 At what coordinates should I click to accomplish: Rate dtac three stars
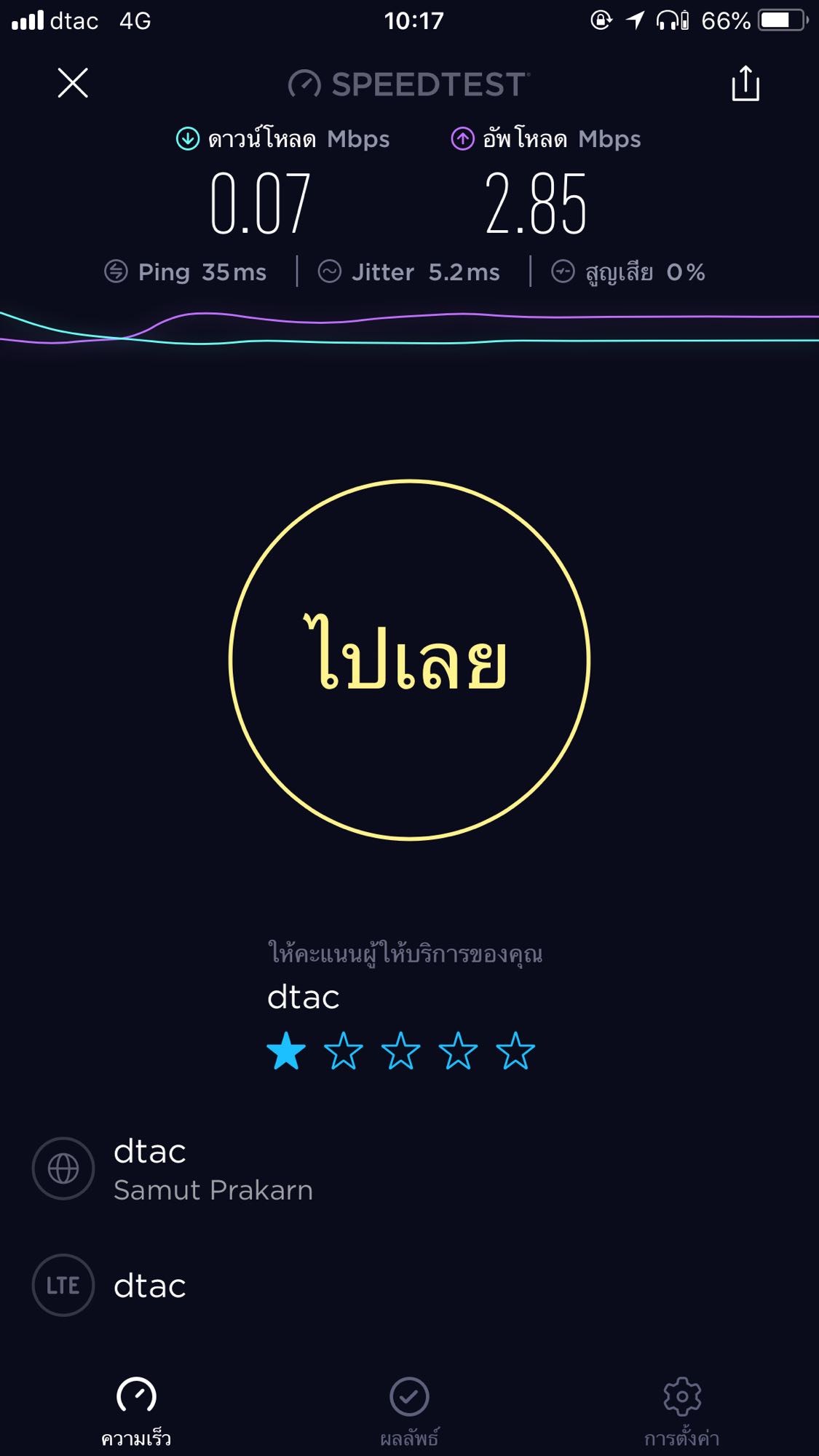tap(401, 1051)
